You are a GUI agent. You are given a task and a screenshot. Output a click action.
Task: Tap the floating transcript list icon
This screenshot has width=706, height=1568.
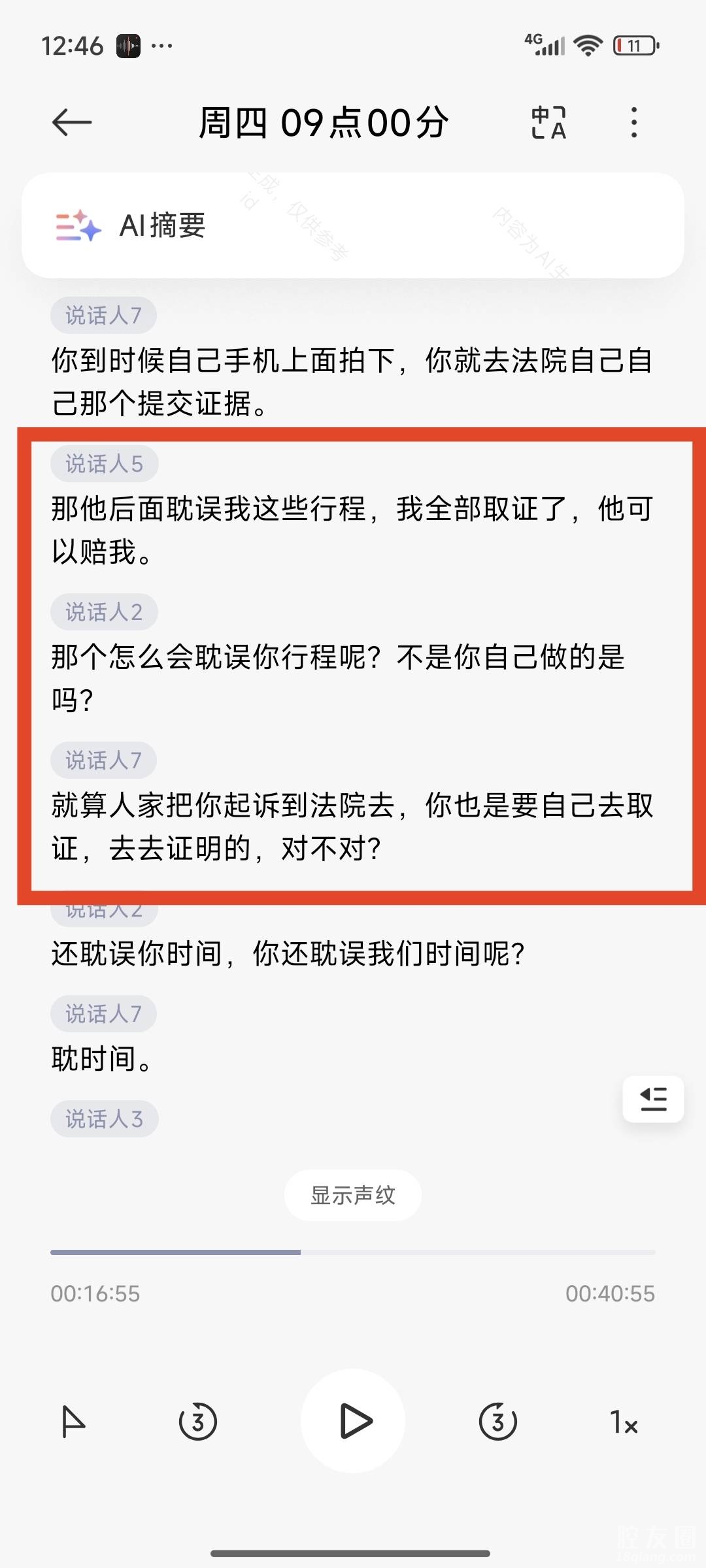coord(653,1099)
